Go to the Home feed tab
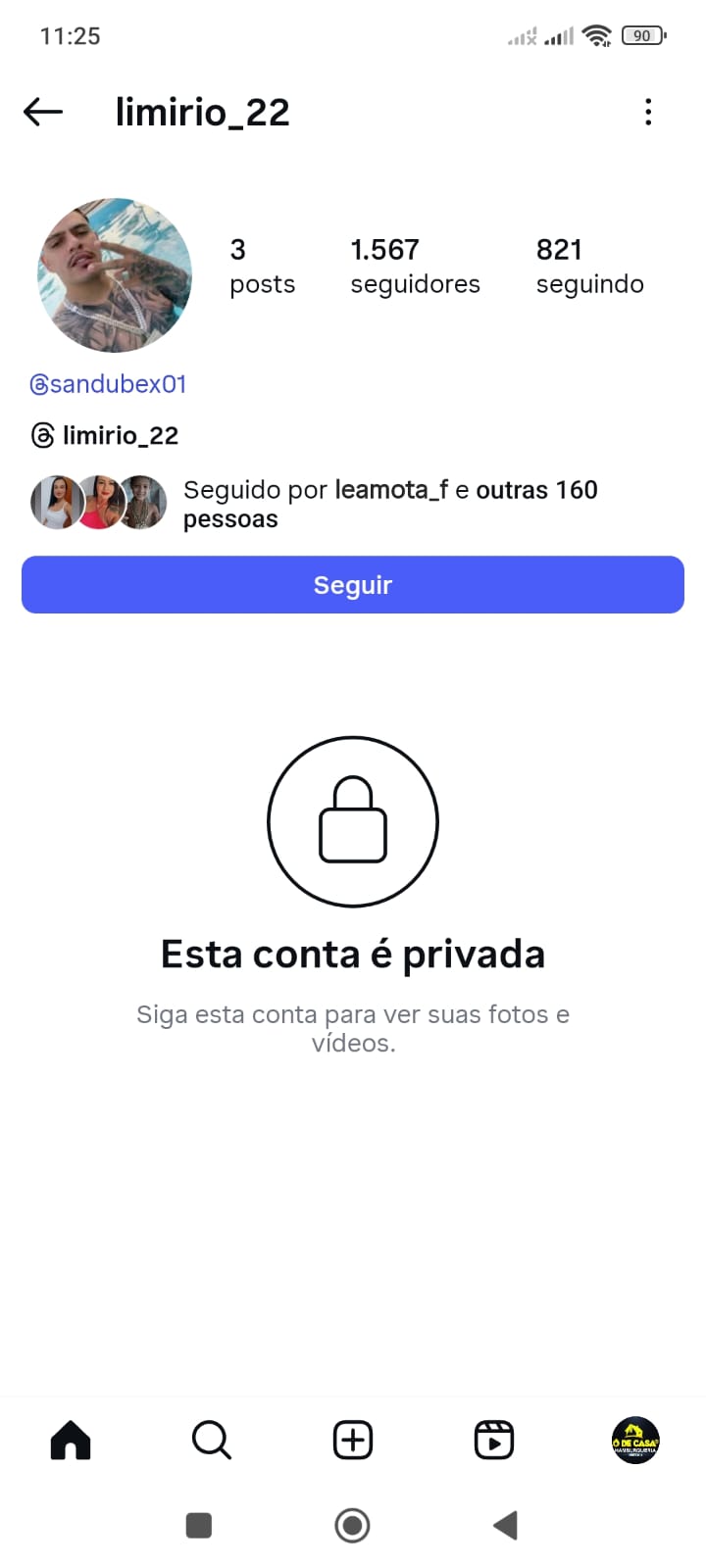706x1568 pixels. 71,1441
